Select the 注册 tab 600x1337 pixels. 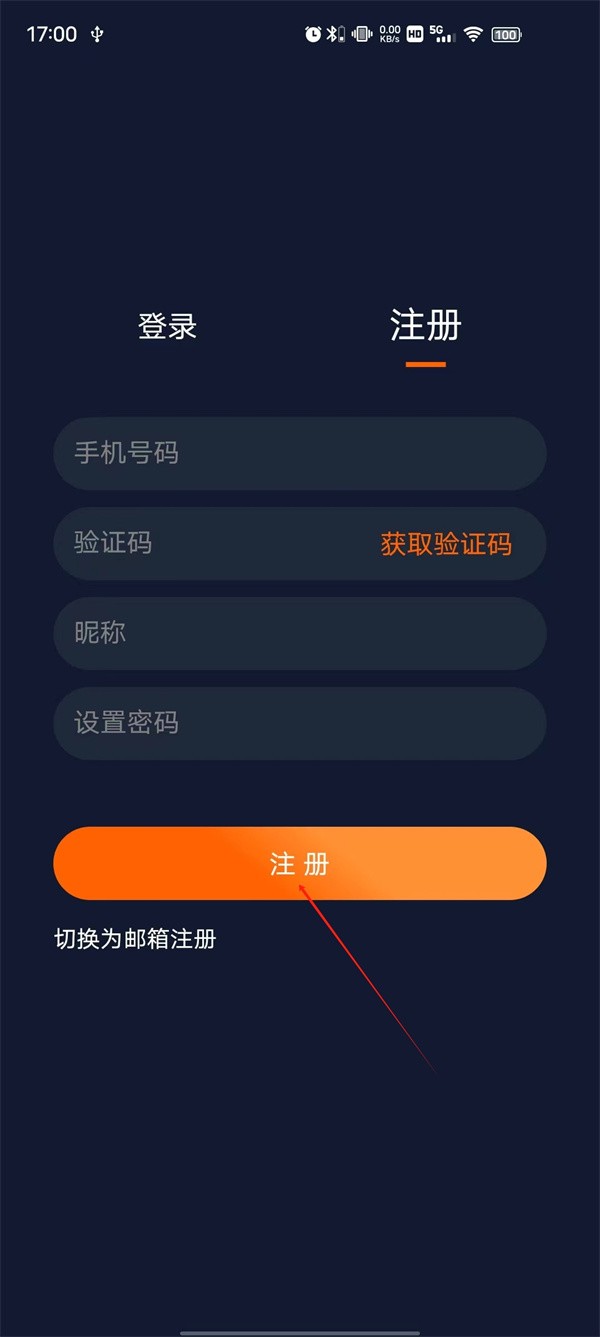click(426, 326)
